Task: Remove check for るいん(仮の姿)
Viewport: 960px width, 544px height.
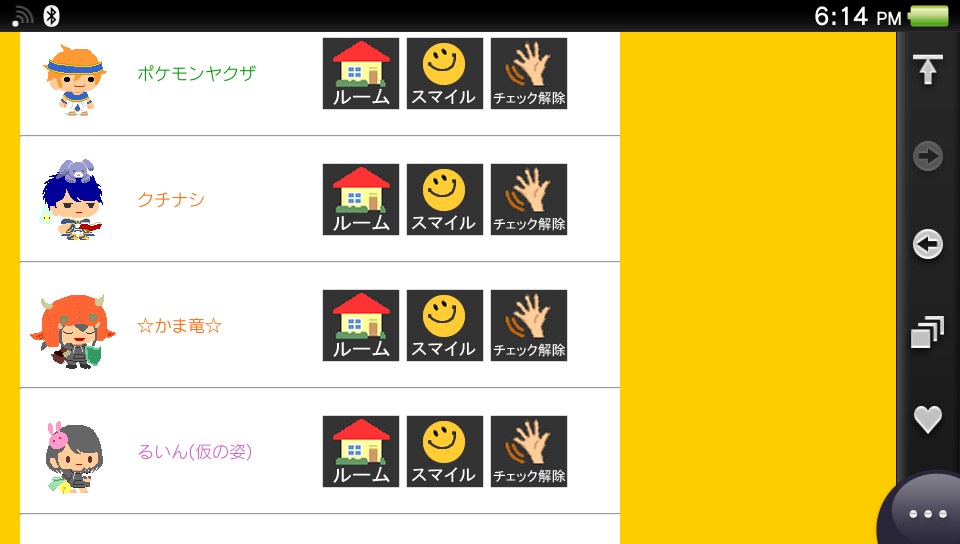Action: [529, 452]
